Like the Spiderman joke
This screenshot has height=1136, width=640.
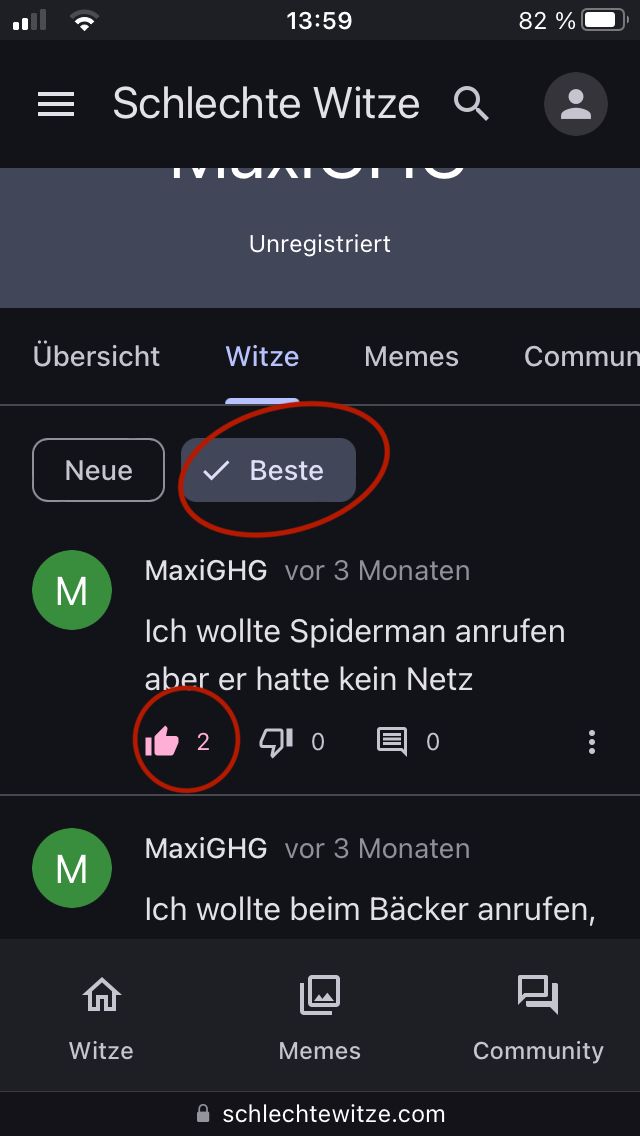pyautogui.click(x=162, y=742)
